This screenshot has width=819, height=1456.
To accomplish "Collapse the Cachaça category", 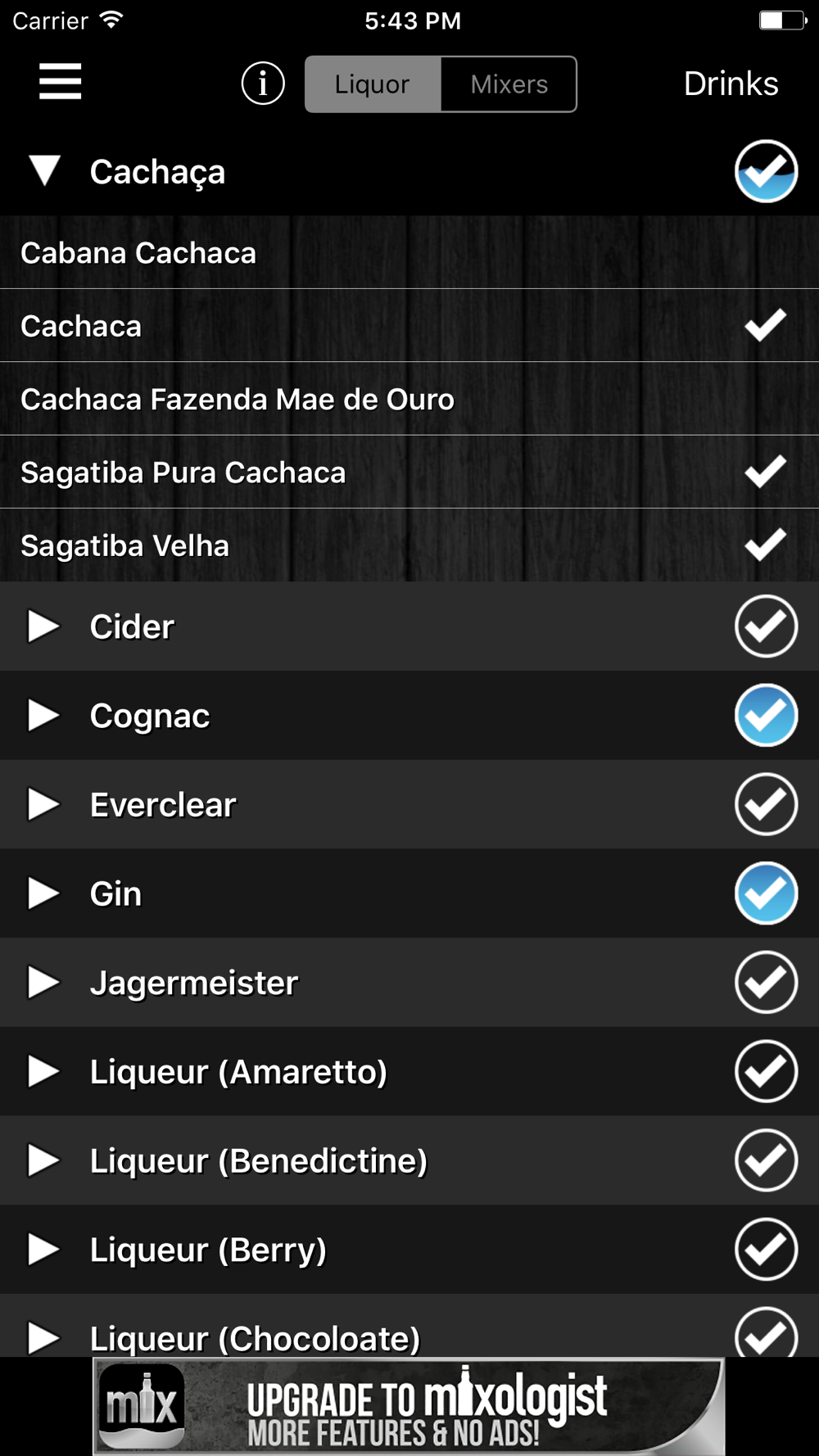I will point(44,170).
